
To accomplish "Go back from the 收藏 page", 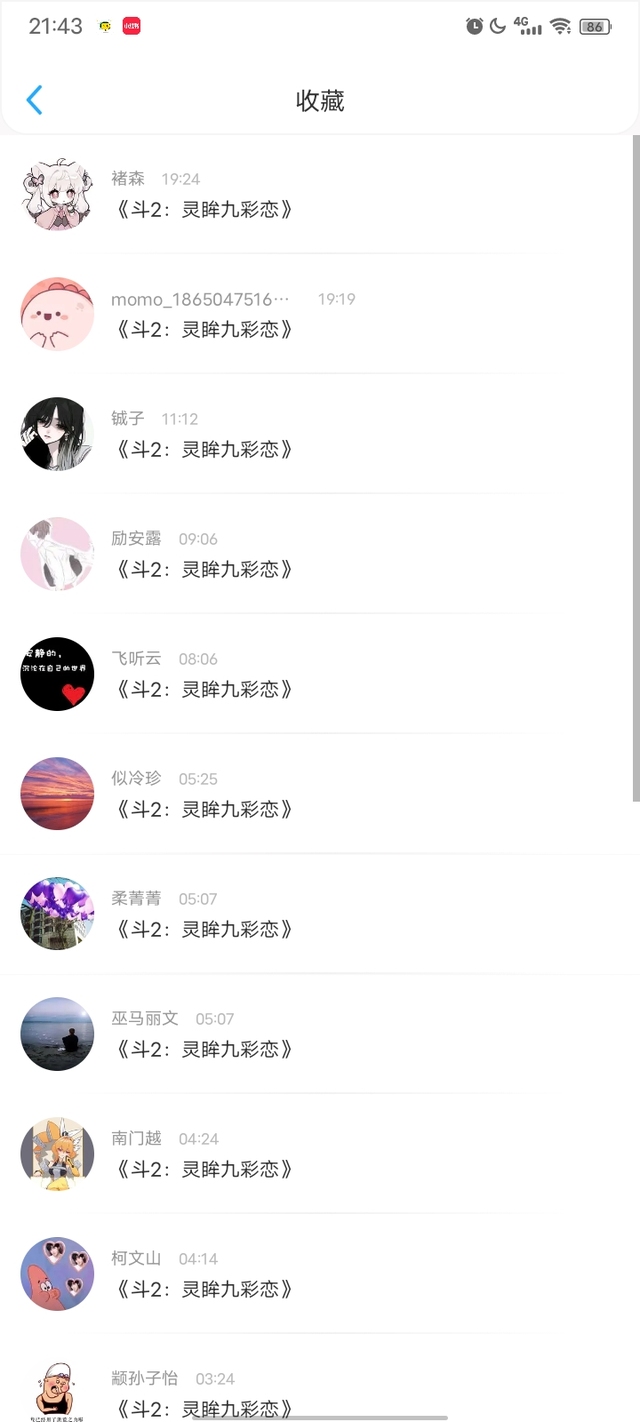I will 34,100.
